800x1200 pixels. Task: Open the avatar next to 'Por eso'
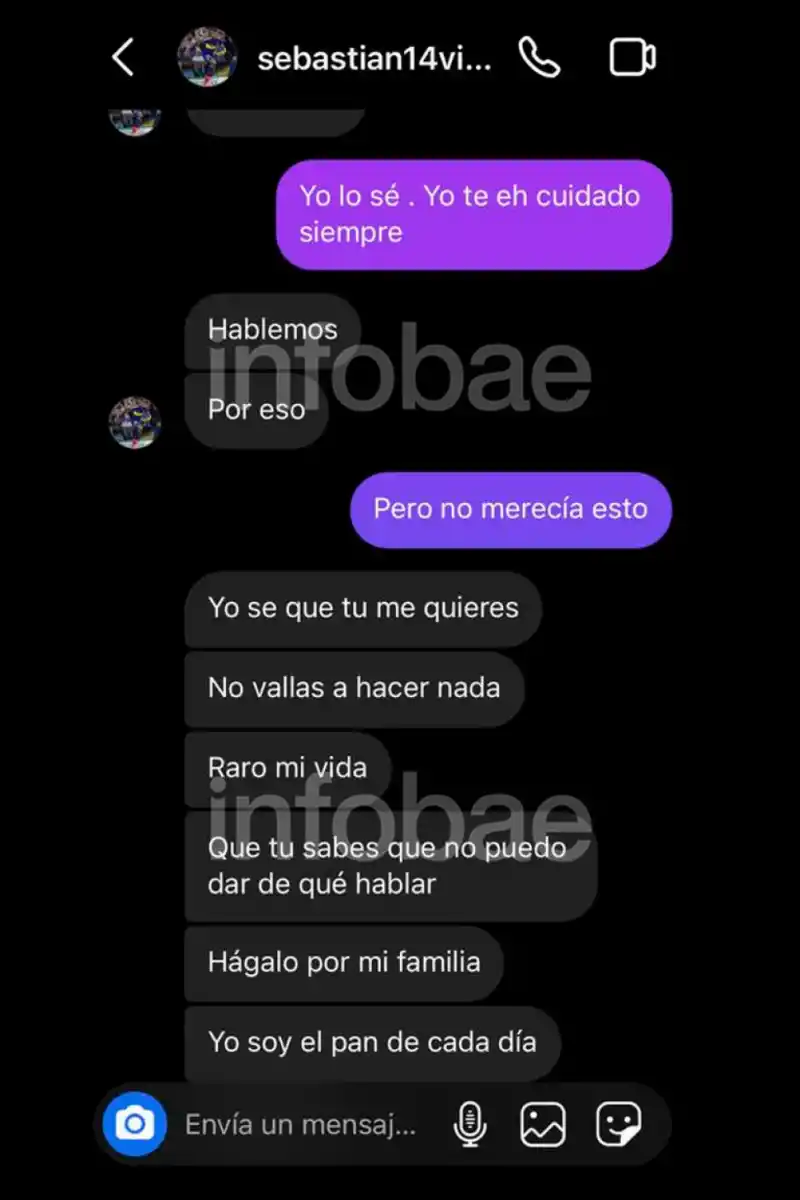point(134,422)
